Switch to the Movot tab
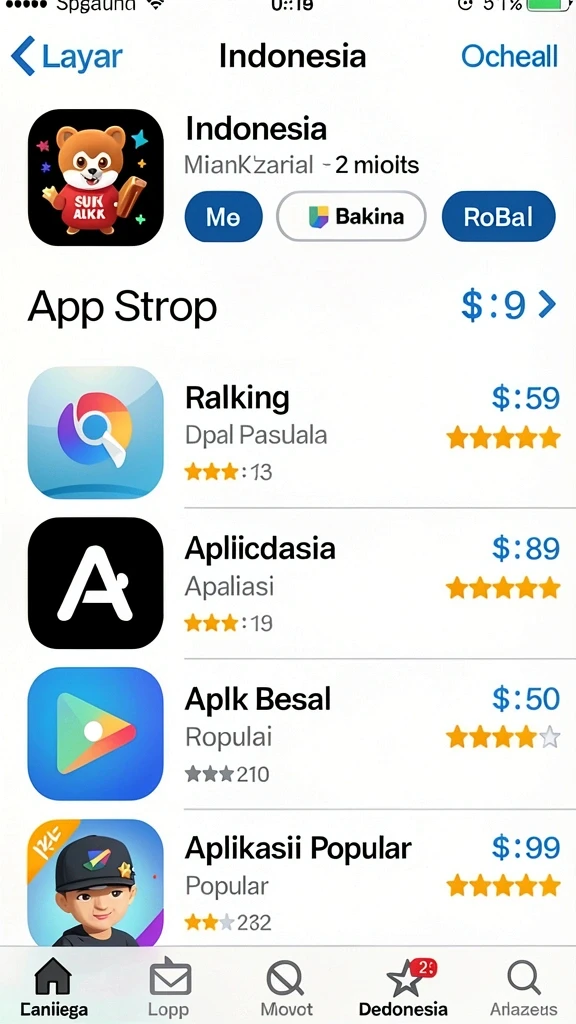This screenshot has width=576, height=1024. point(286,987)
